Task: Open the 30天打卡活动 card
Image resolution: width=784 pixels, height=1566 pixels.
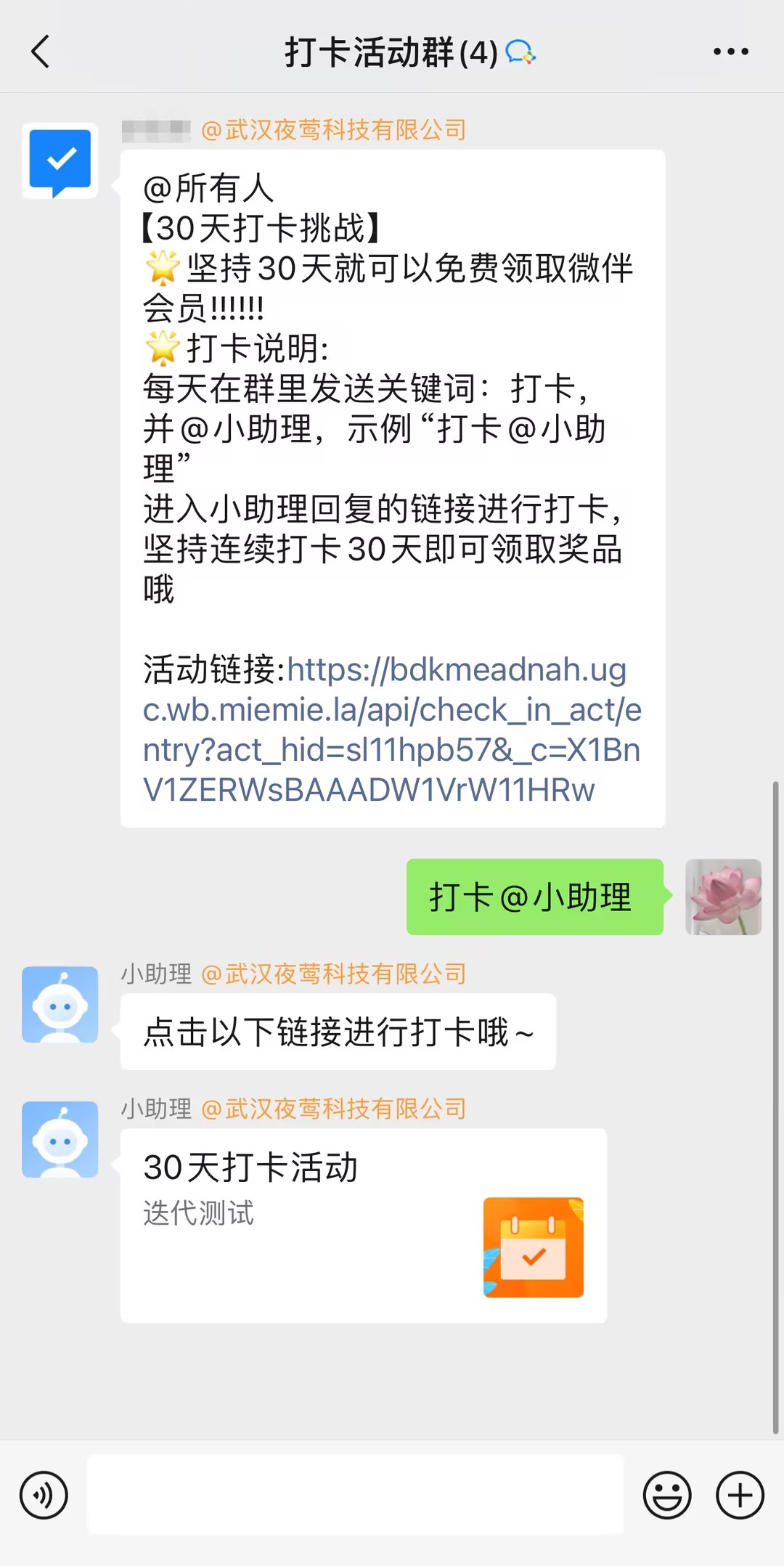Action: [363, 1224]
